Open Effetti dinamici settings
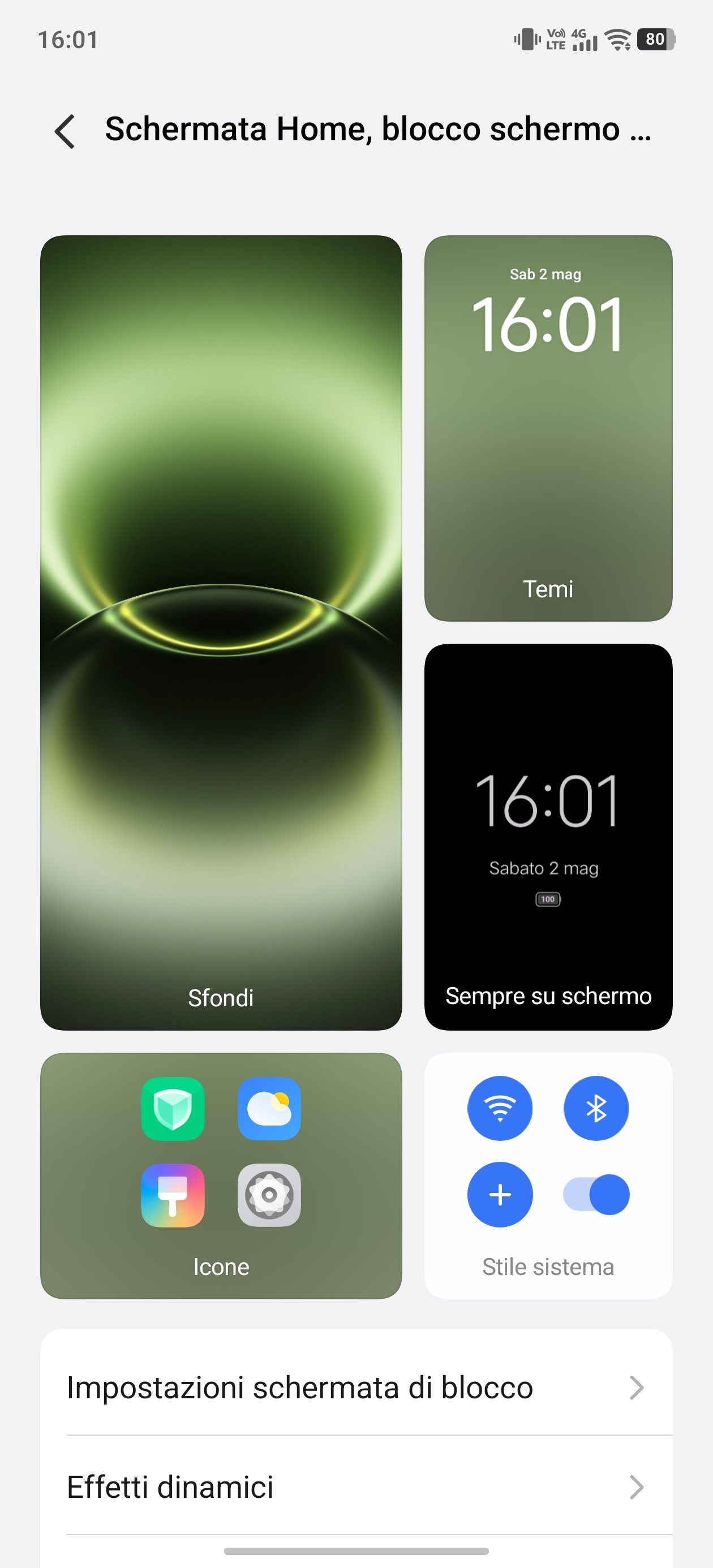Screen dimensions: 713x1568 coord(356,1487)
